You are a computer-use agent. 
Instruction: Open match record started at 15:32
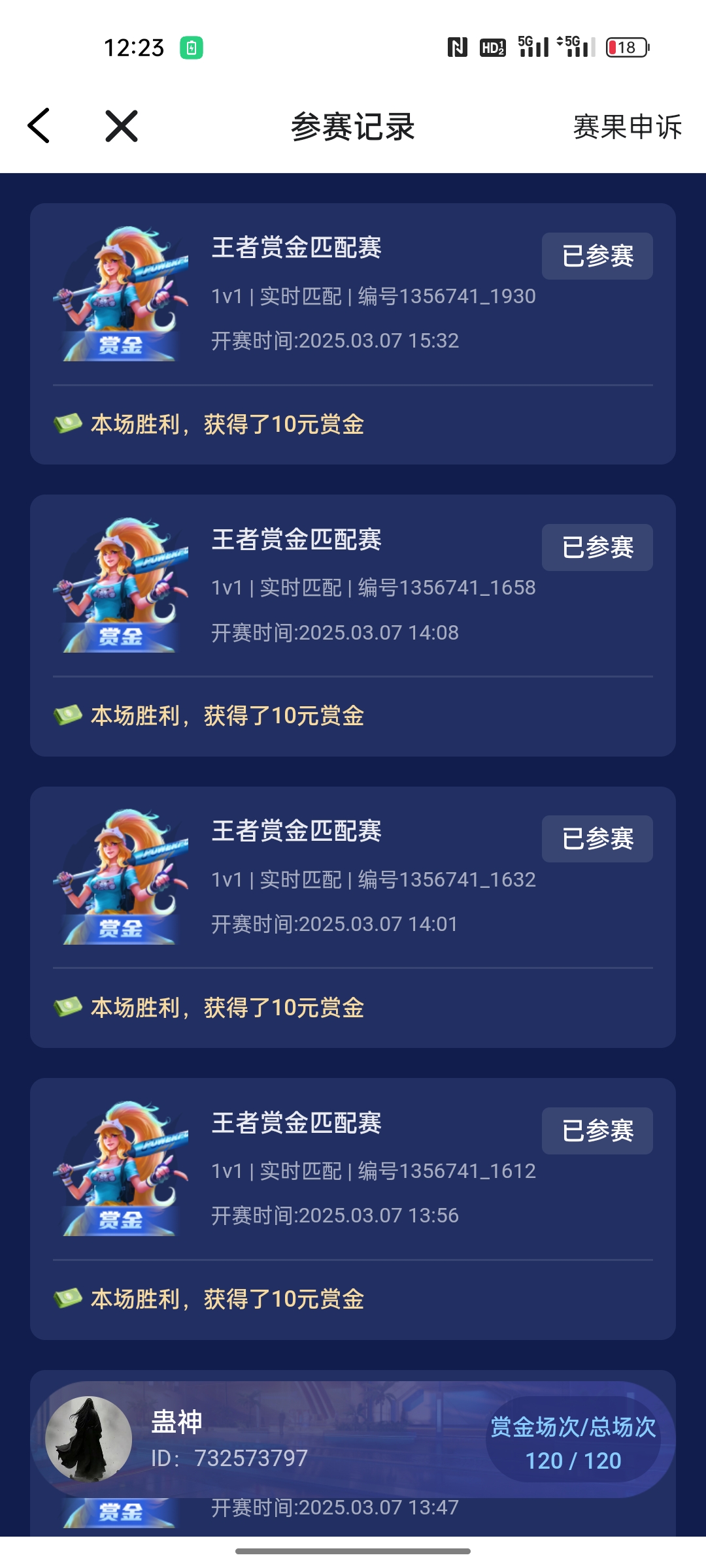tap(353, 334)
